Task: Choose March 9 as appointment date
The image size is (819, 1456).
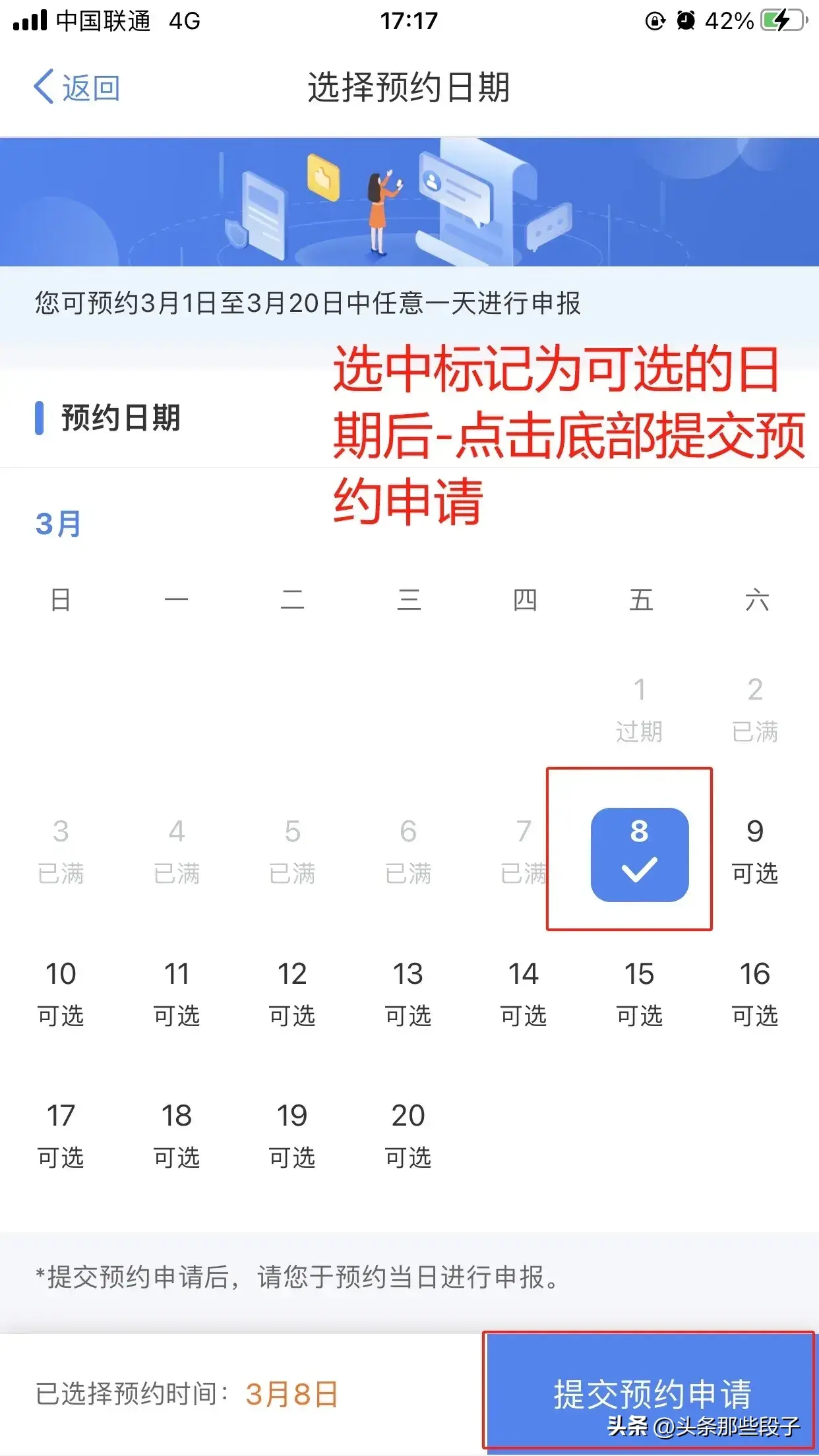Action: pyautogui.click(x=754, y=851)
